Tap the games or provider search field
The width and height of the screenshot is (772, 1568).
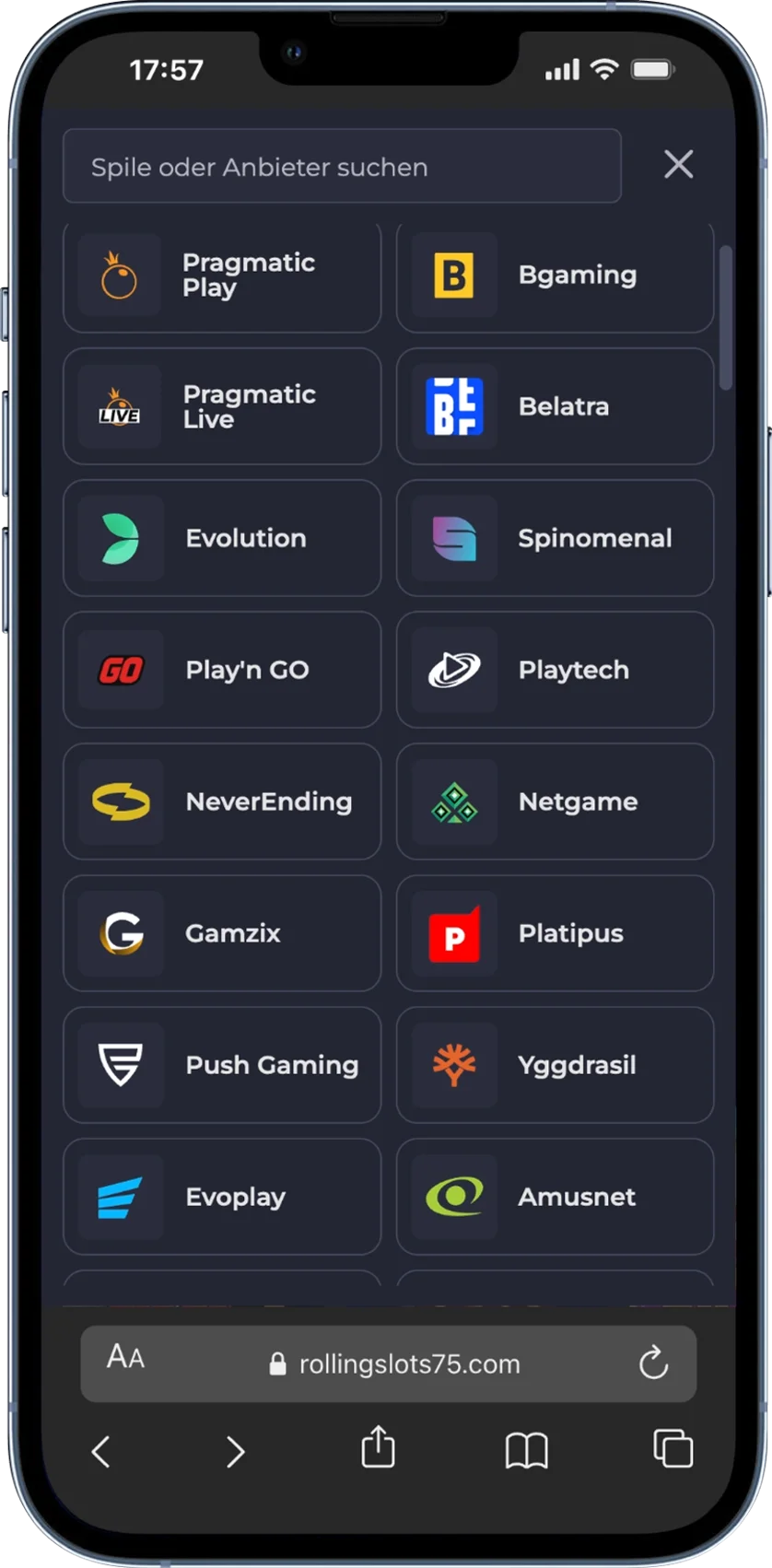341,167
